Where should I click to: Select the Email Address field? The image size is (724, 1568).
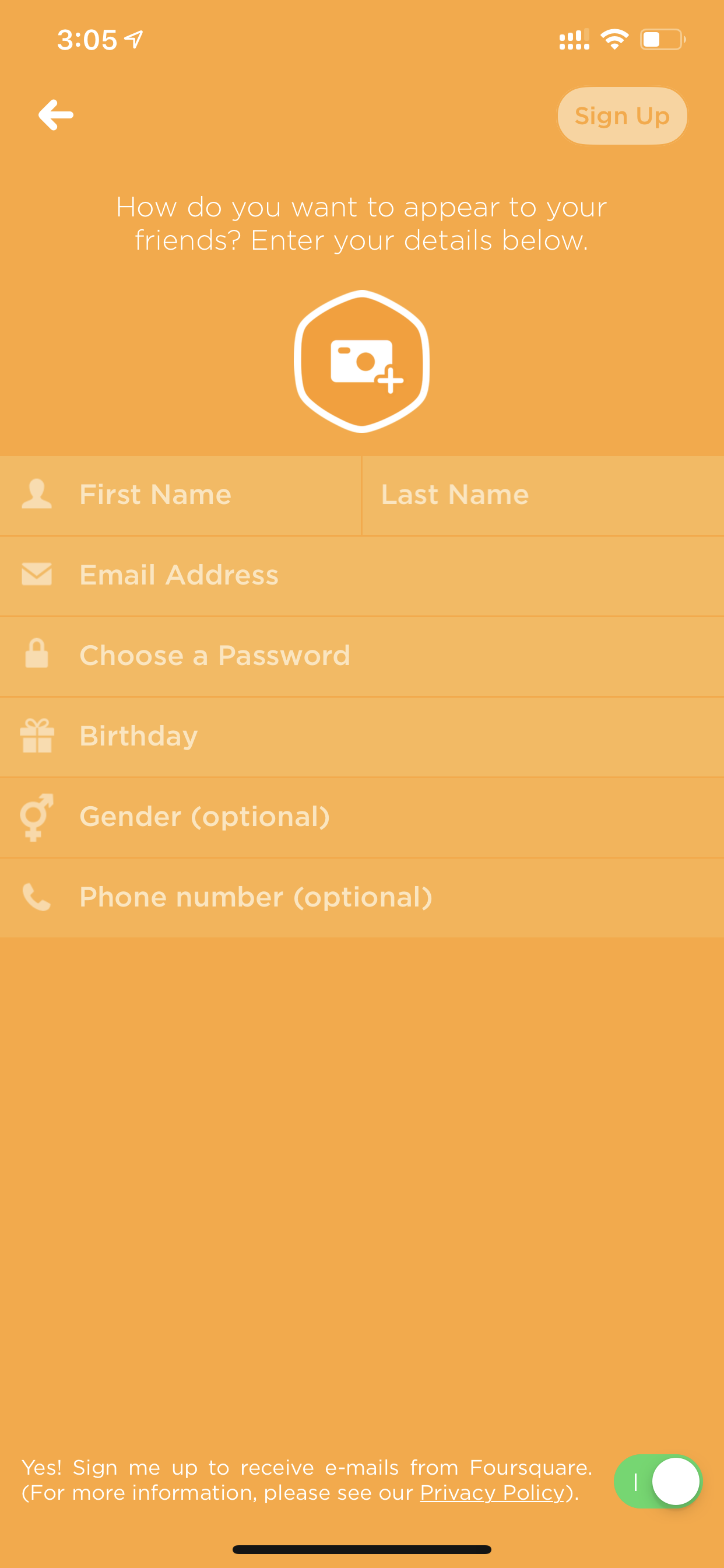click(x=362, y=576)
